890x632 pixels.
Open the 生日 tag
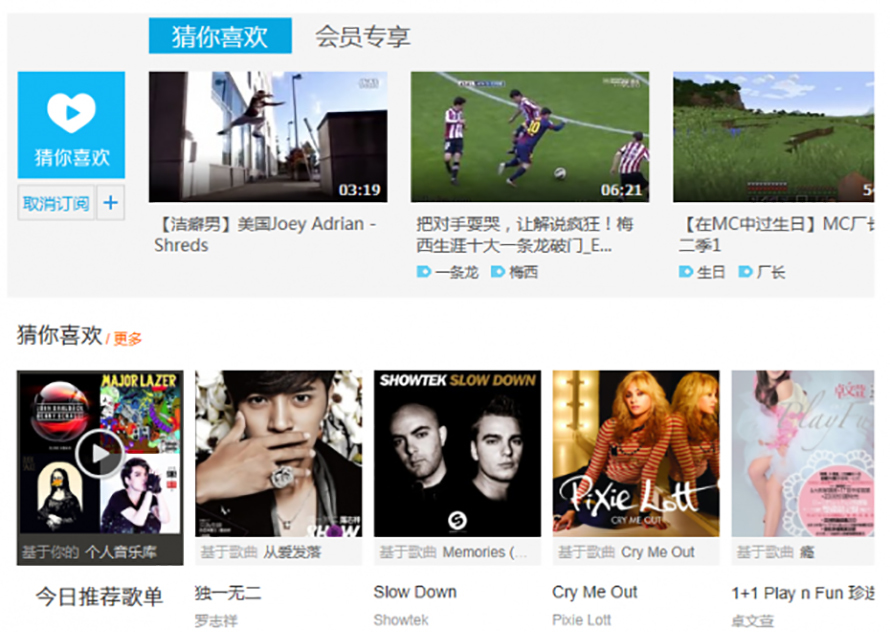pos(703,272)
